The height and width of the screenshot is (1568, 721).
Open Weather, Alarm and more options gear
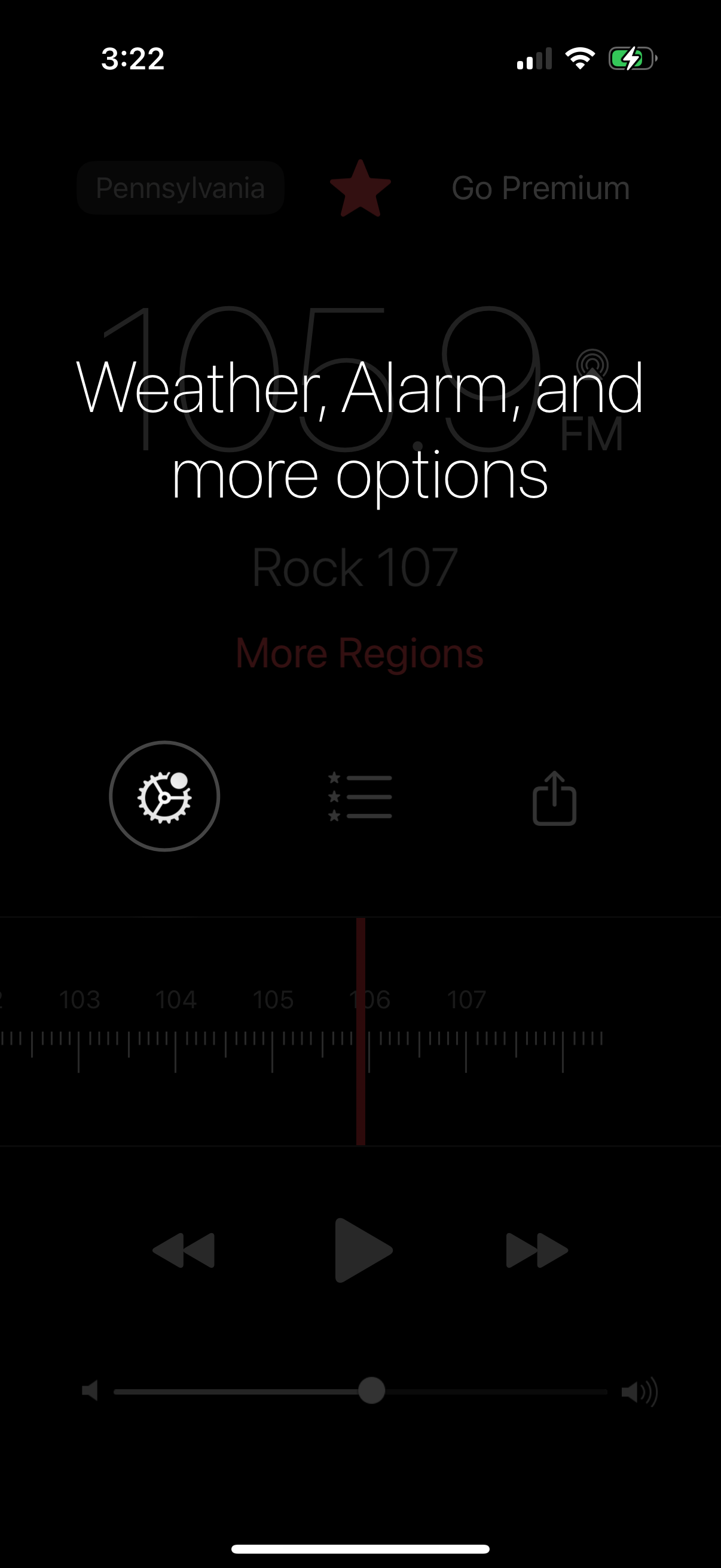(165, 798)
